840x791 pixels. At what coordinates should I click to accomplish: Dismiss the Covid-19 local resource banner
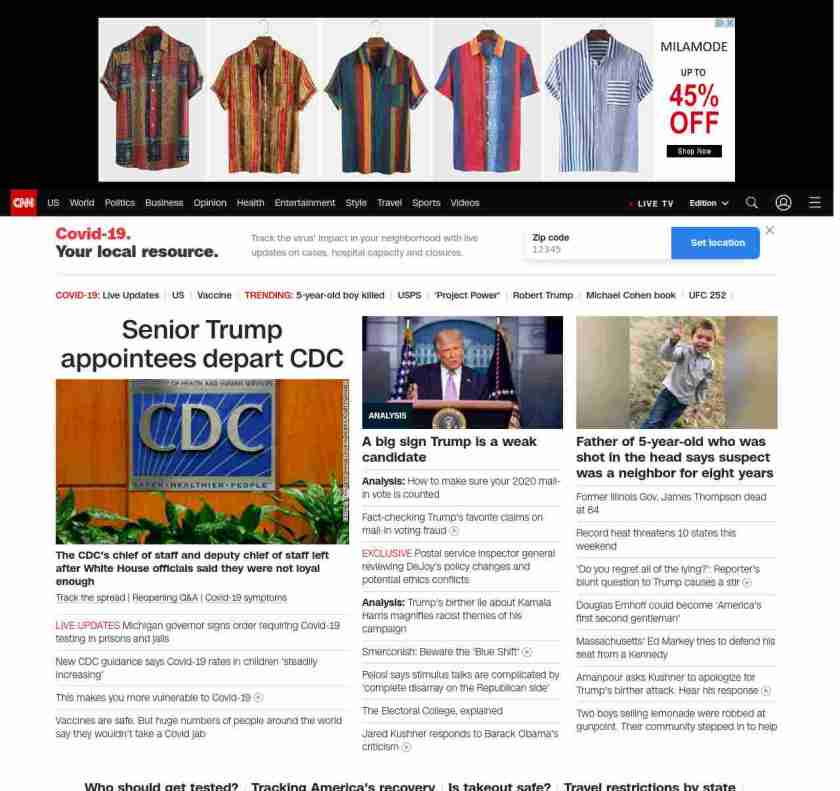[x=769, y=230]
